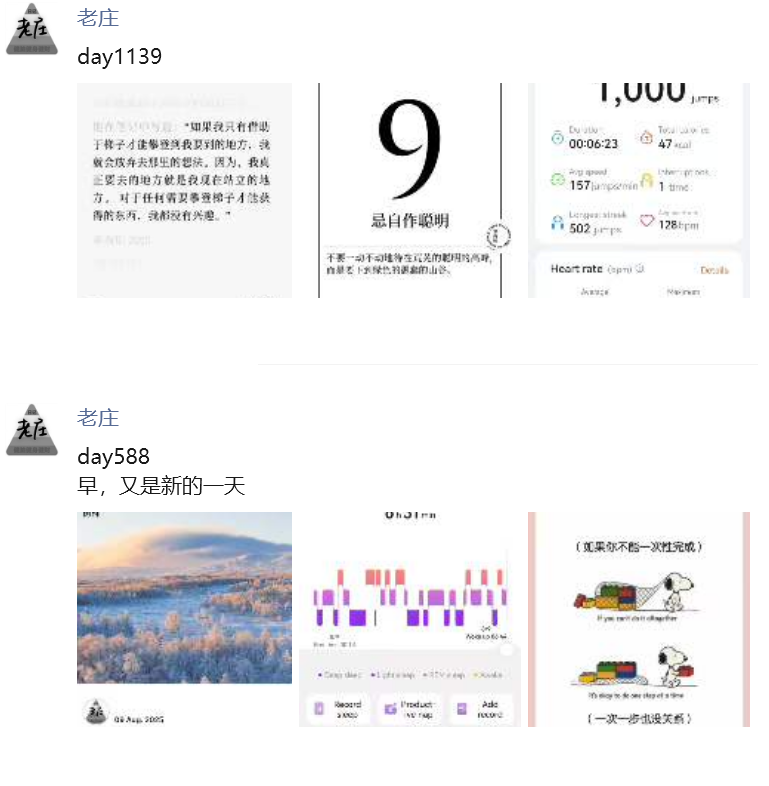Open 老庄's profile name above day1139
Screen dimensions: 769x786
point(98,19)
